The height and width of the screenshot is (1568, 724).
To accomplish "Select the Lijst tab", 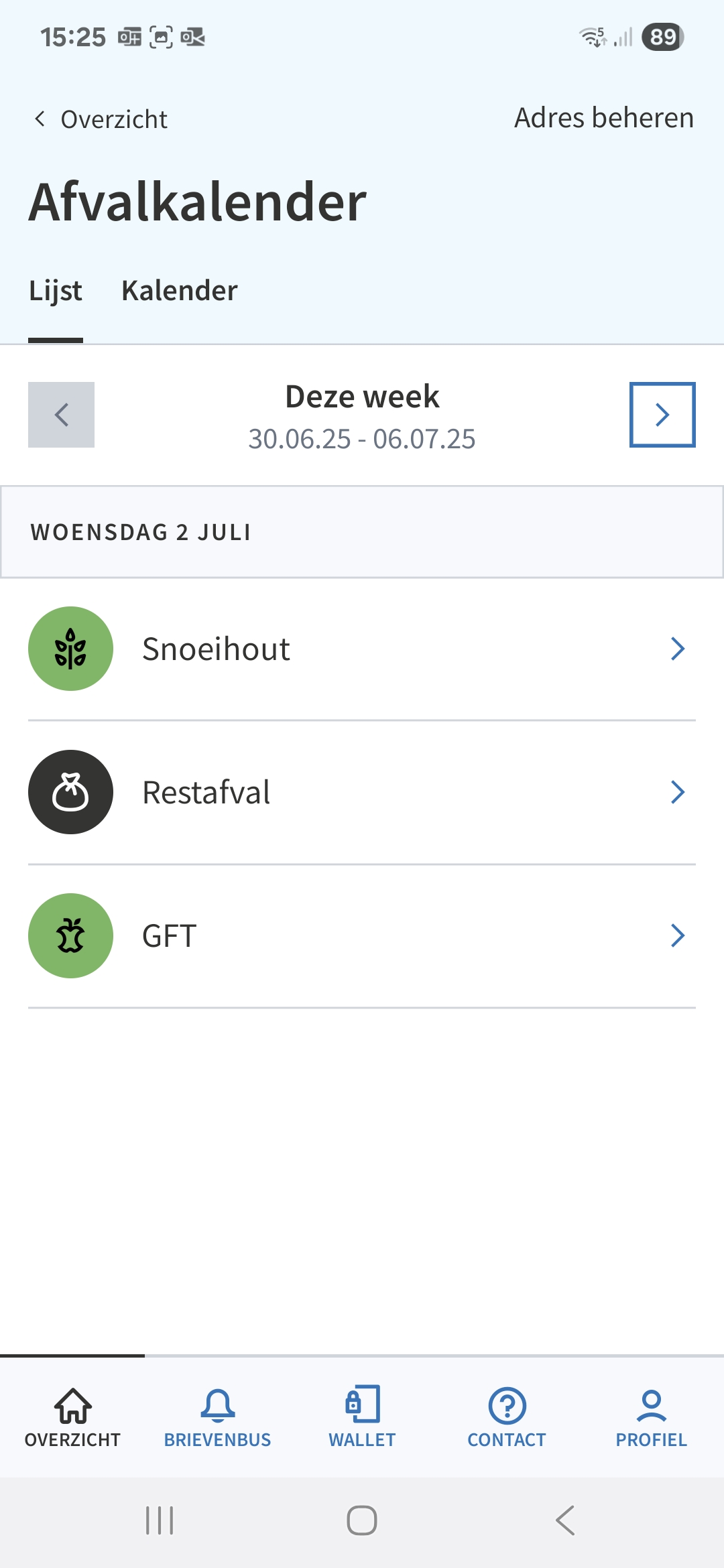I will click(x=56, y=291).
